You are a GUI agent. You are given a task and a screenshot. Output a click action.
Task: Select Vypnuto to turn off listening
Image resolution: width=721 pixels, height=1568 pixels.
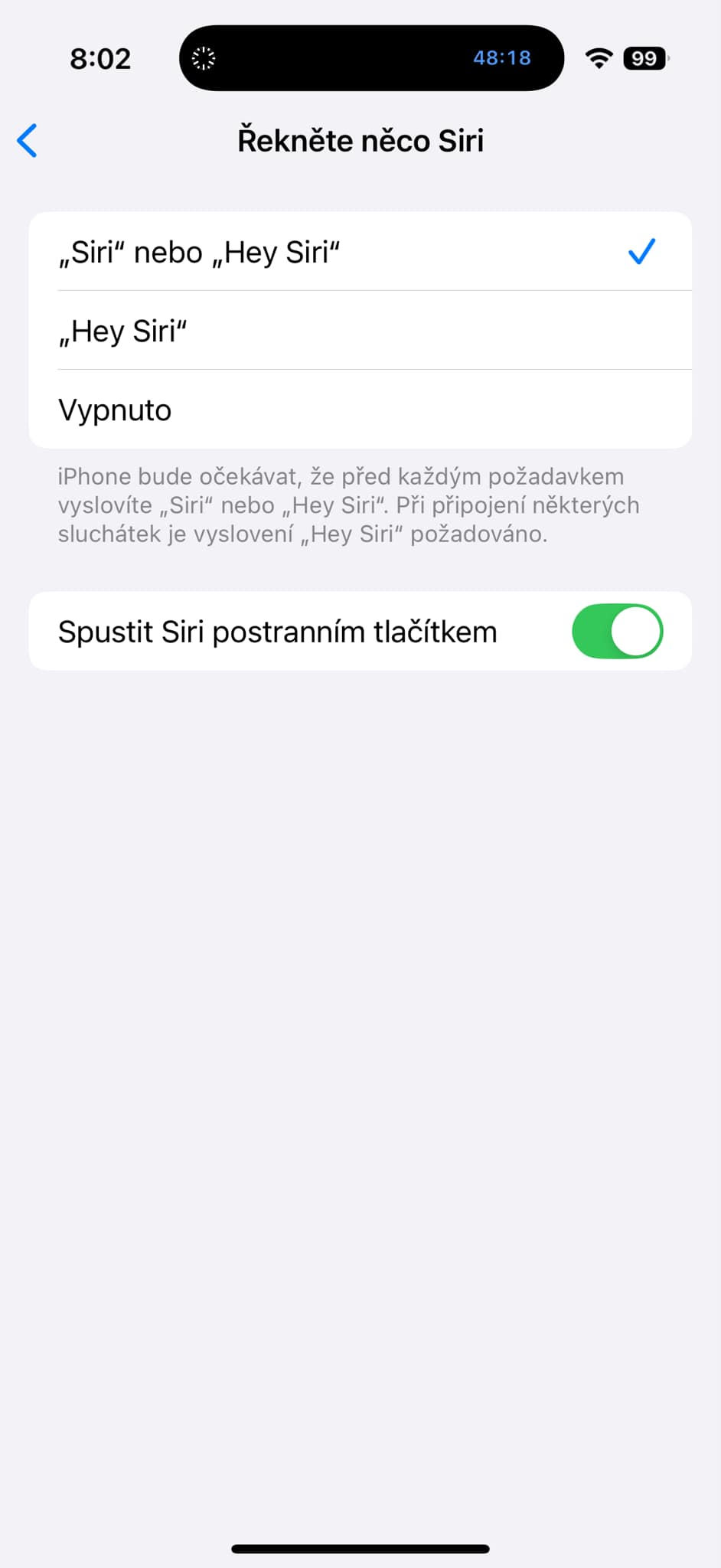pos(360,410)
